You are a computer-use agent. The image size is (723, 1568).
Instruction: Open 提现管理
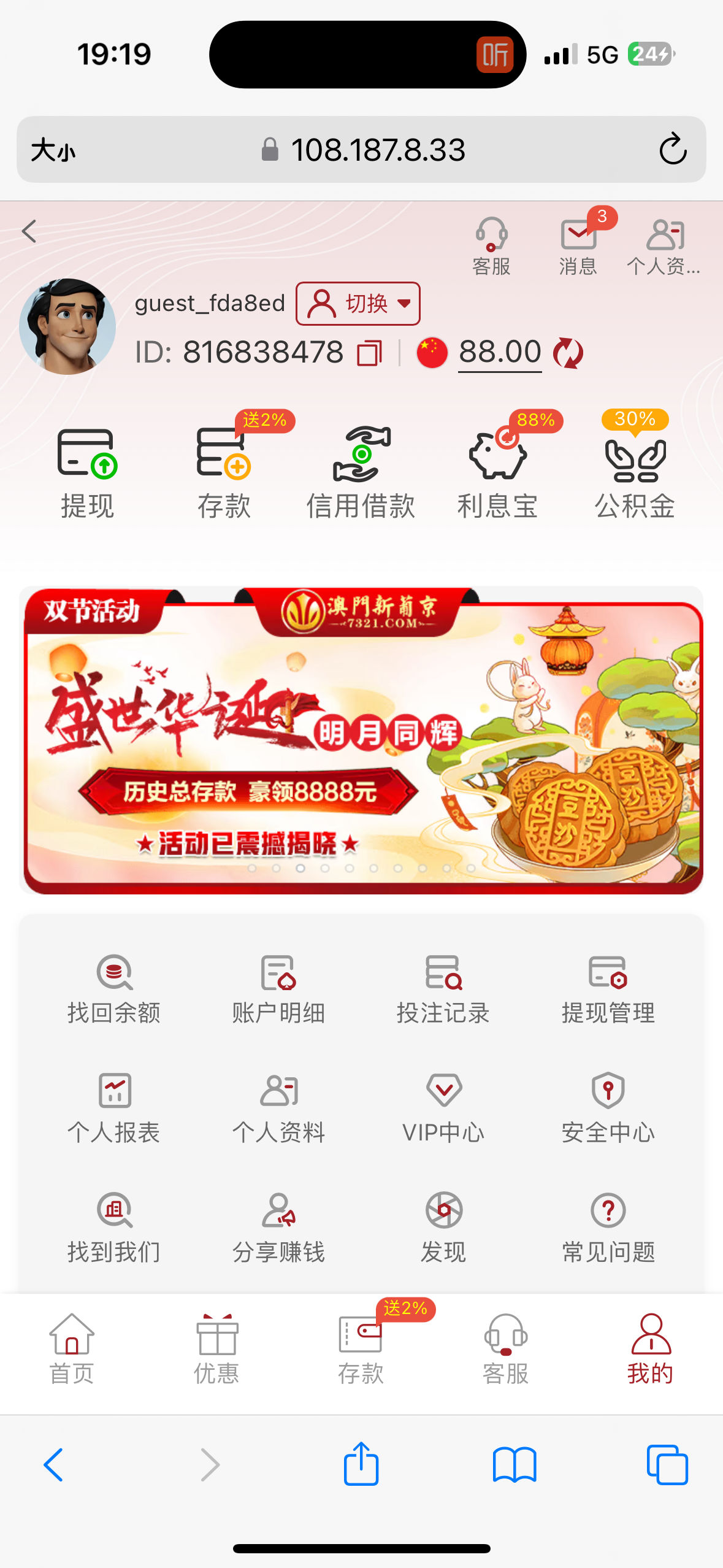tap(608, 989)
